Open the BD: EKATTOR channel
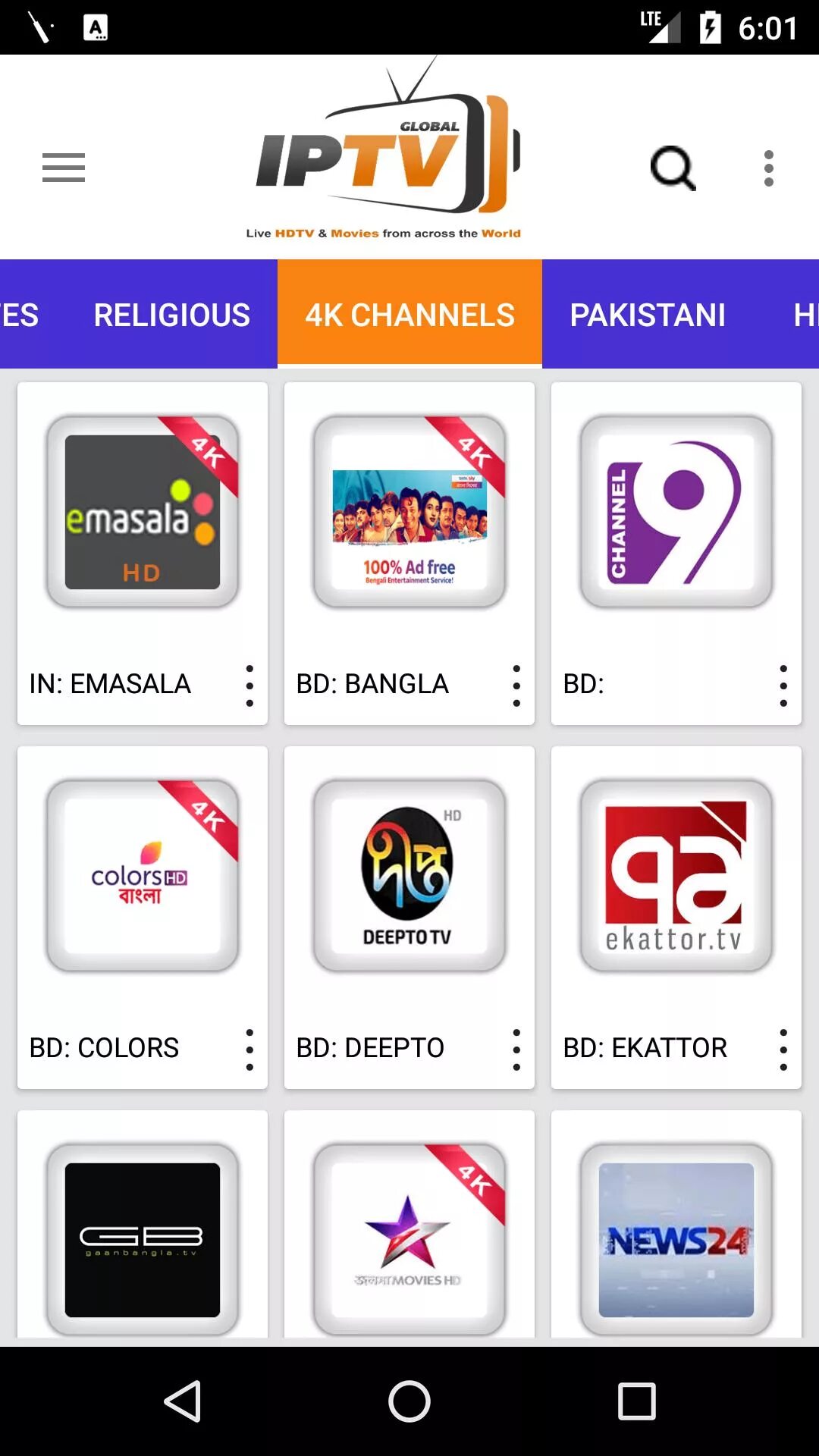This screenshot has width=819, height=1456. point(676,877)
